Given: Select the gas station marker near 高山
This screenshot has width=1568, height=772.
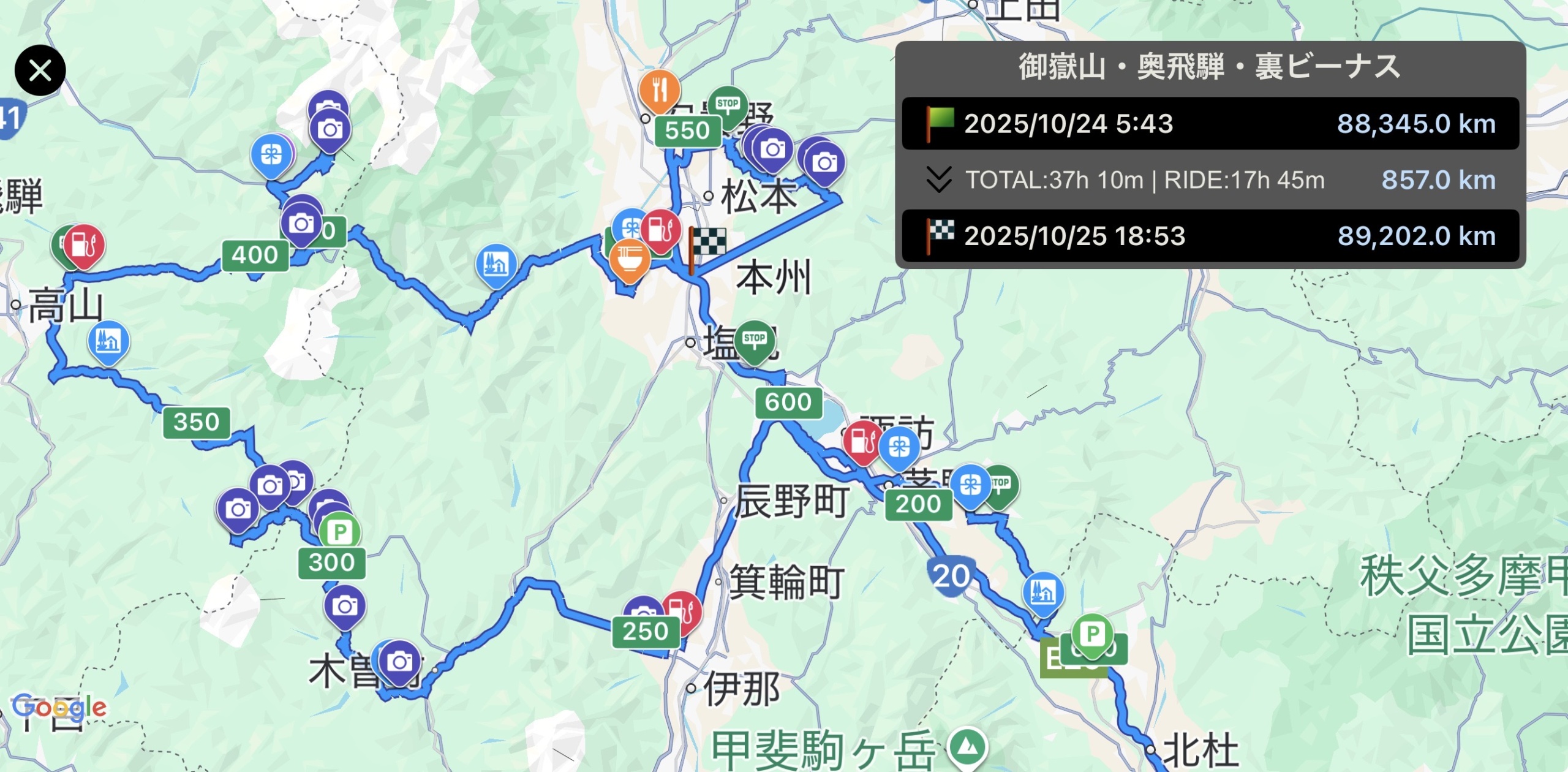Looking at the screenshot, I should 85,244.
